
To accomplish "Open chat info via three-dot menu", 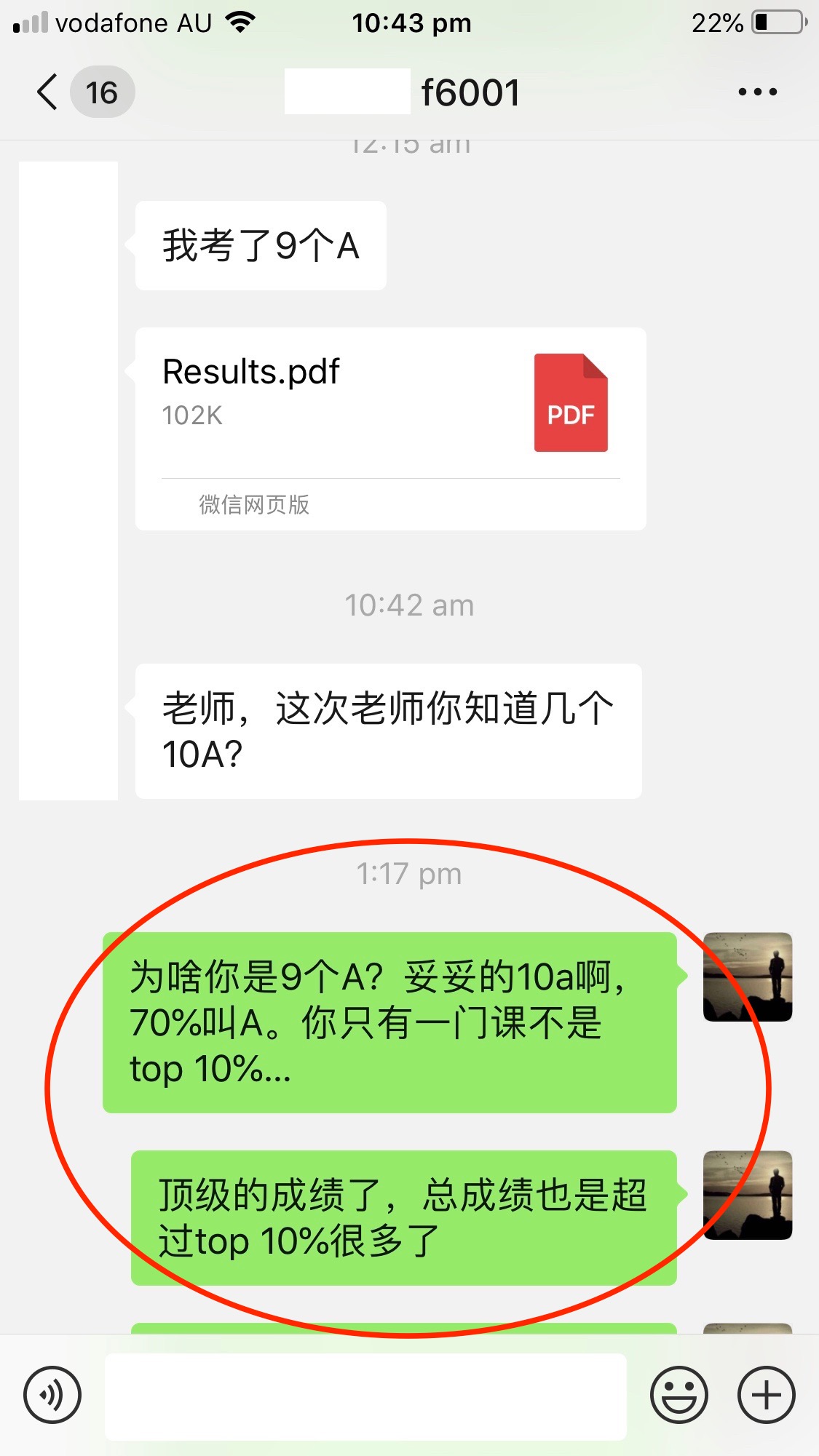I will click(757, 92).
